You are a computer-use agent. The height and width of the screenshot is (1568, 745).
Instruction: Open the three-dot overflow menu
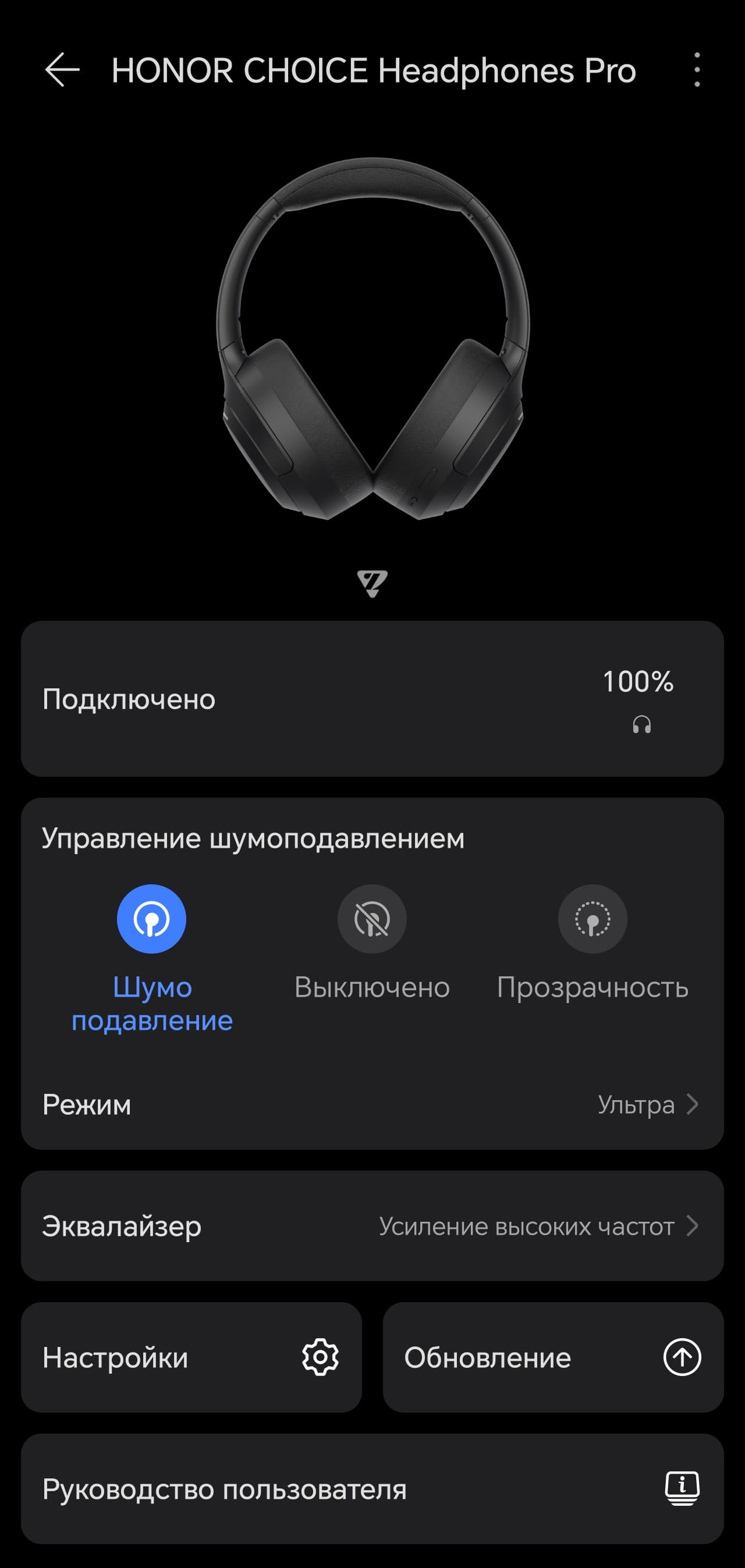click(697, 69)
